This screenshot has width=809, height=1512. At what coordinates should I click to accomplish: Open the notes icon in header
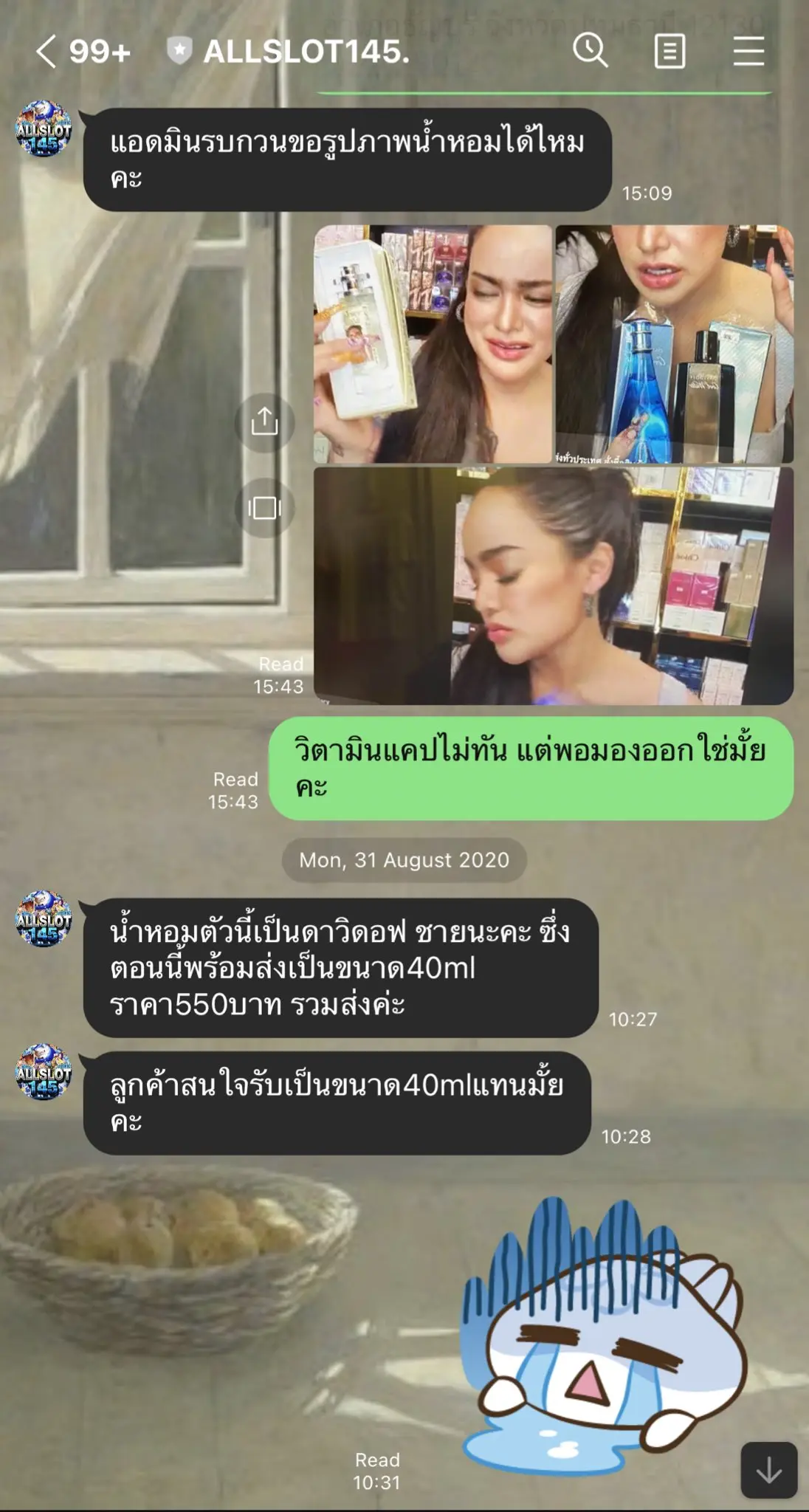[669, 52]
